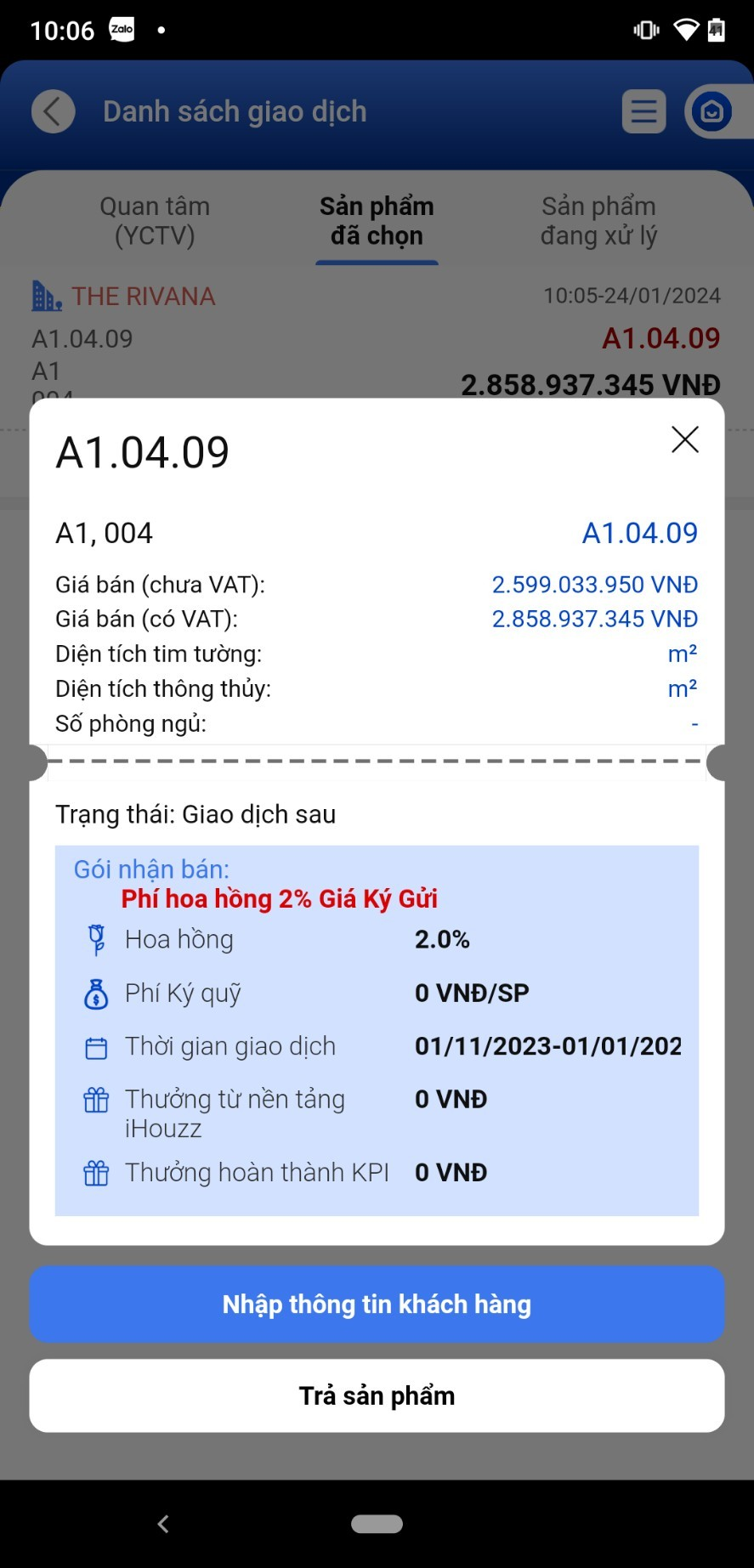Open the menu list icon in header

[x=643, y=111]
